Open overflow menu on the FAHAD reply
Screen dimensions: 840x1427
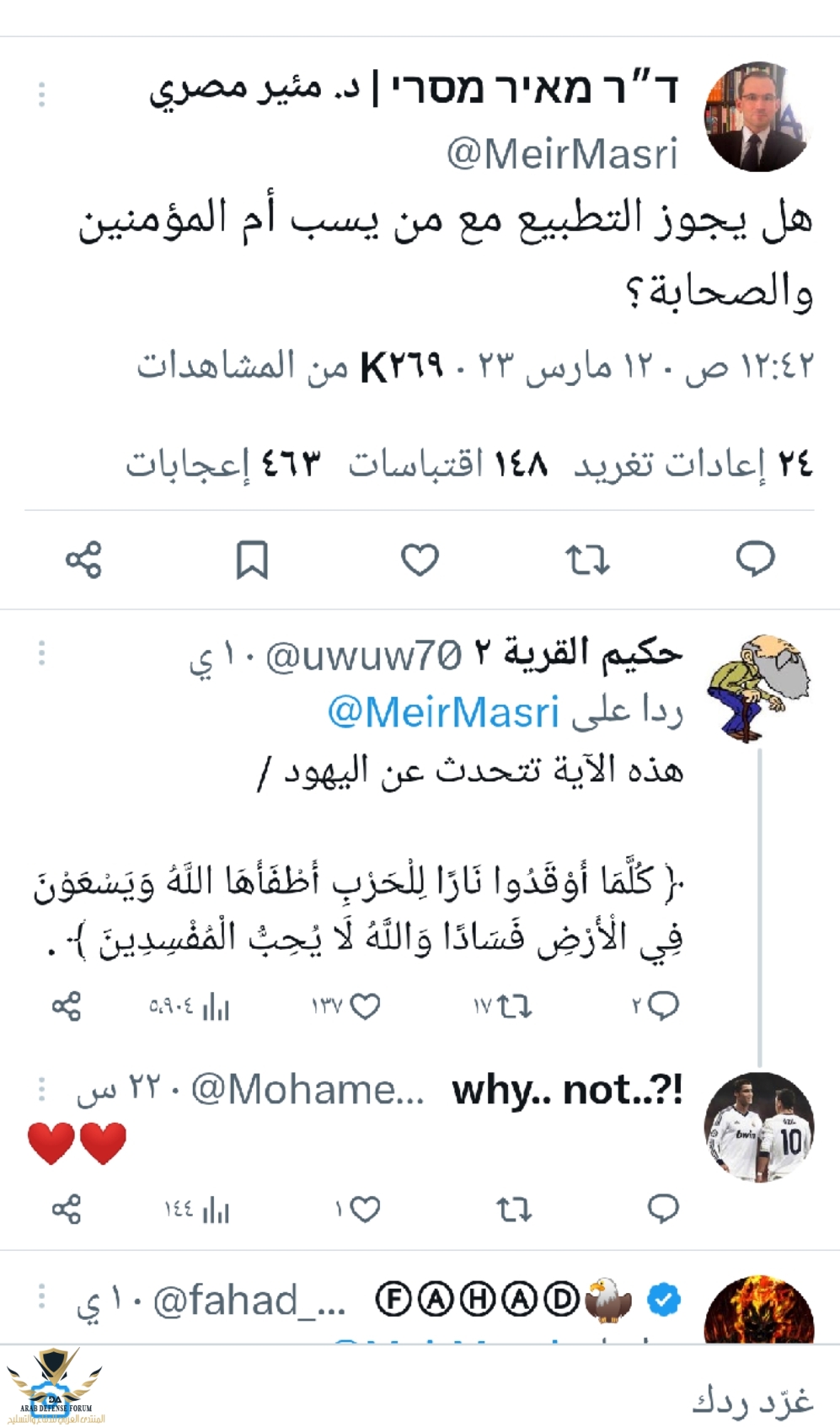[41, 1297]
